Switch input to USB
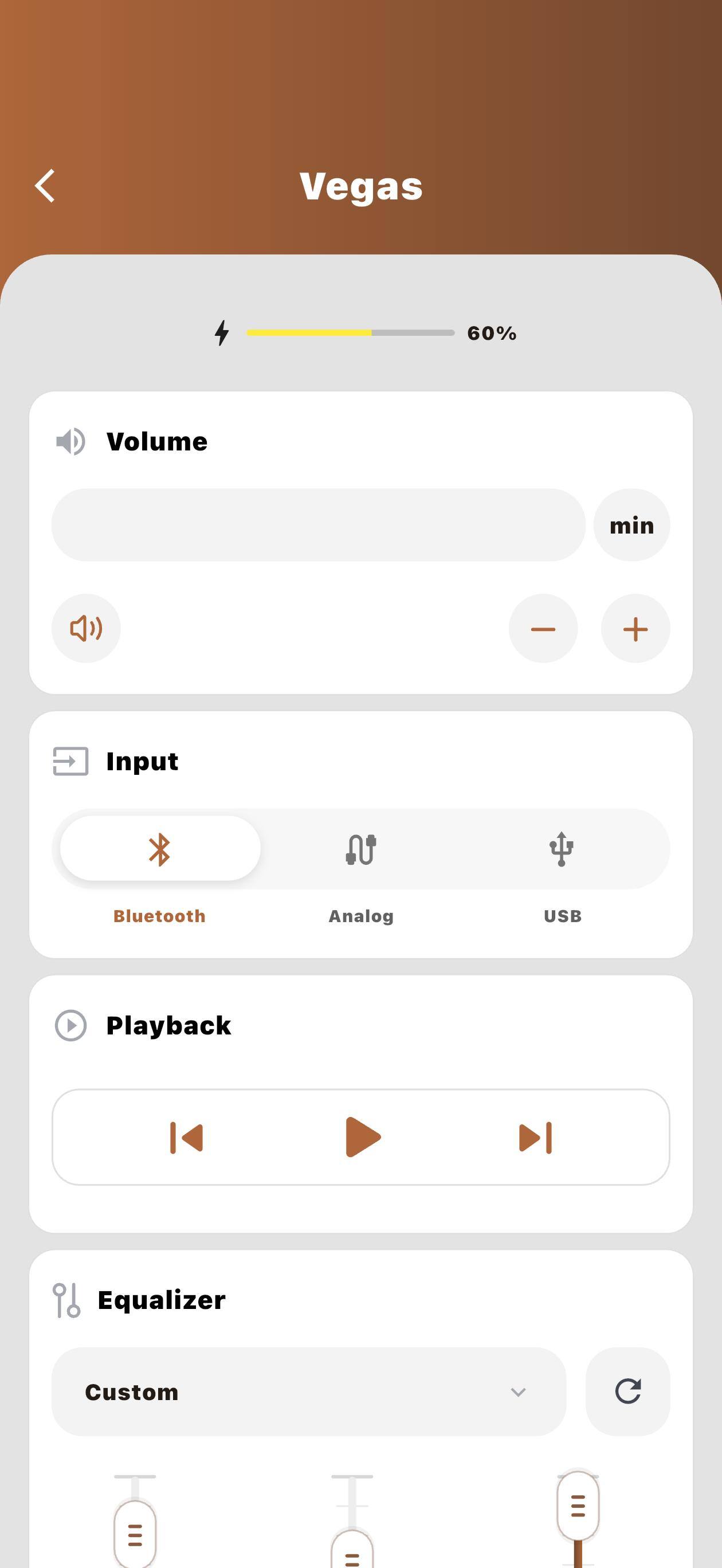Image resolution: width=722 pixels, height=1568 pixels. pos(562,848)
